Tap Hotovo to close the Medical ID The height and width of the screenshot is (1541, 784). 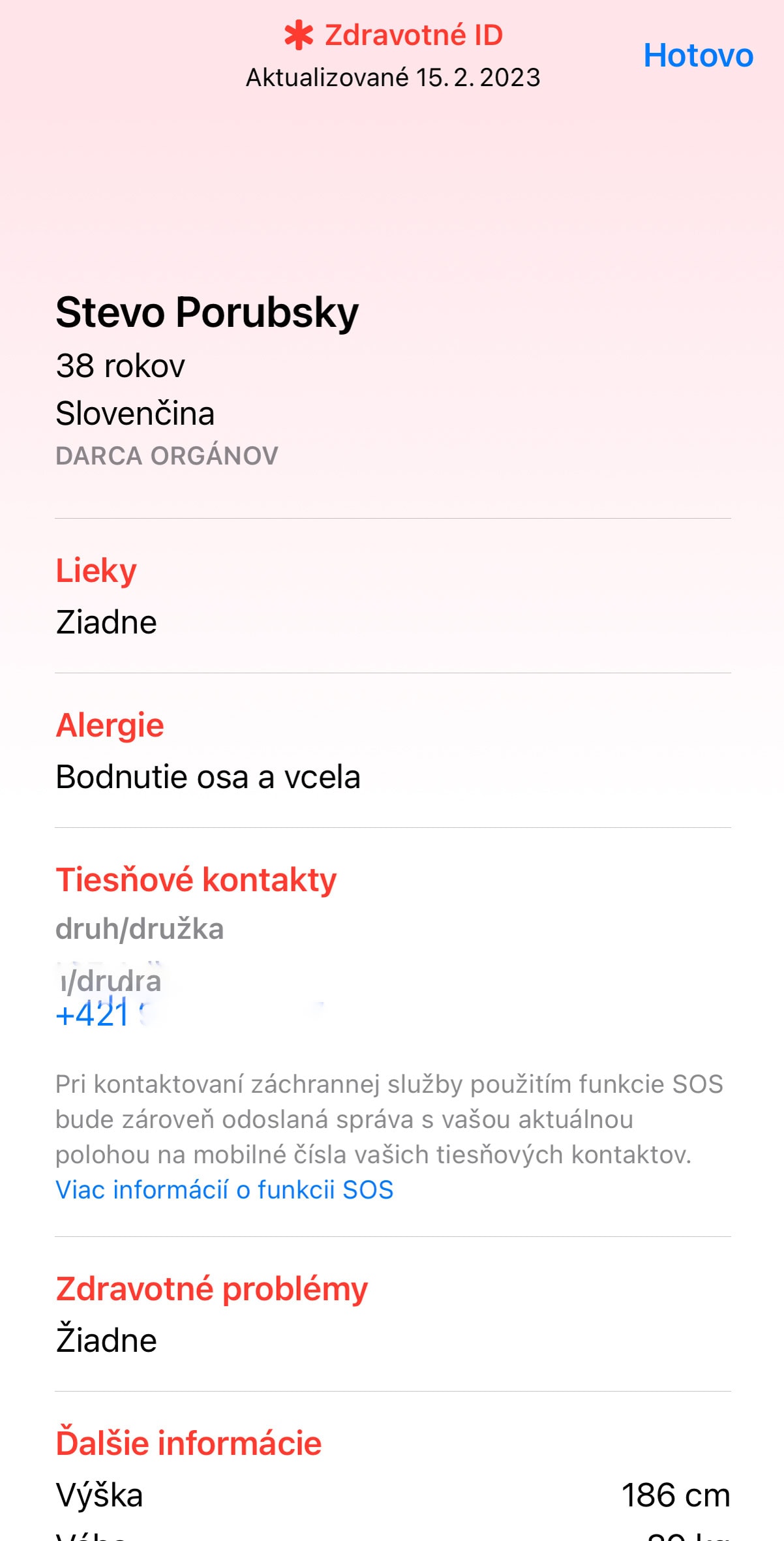(698, 55)
